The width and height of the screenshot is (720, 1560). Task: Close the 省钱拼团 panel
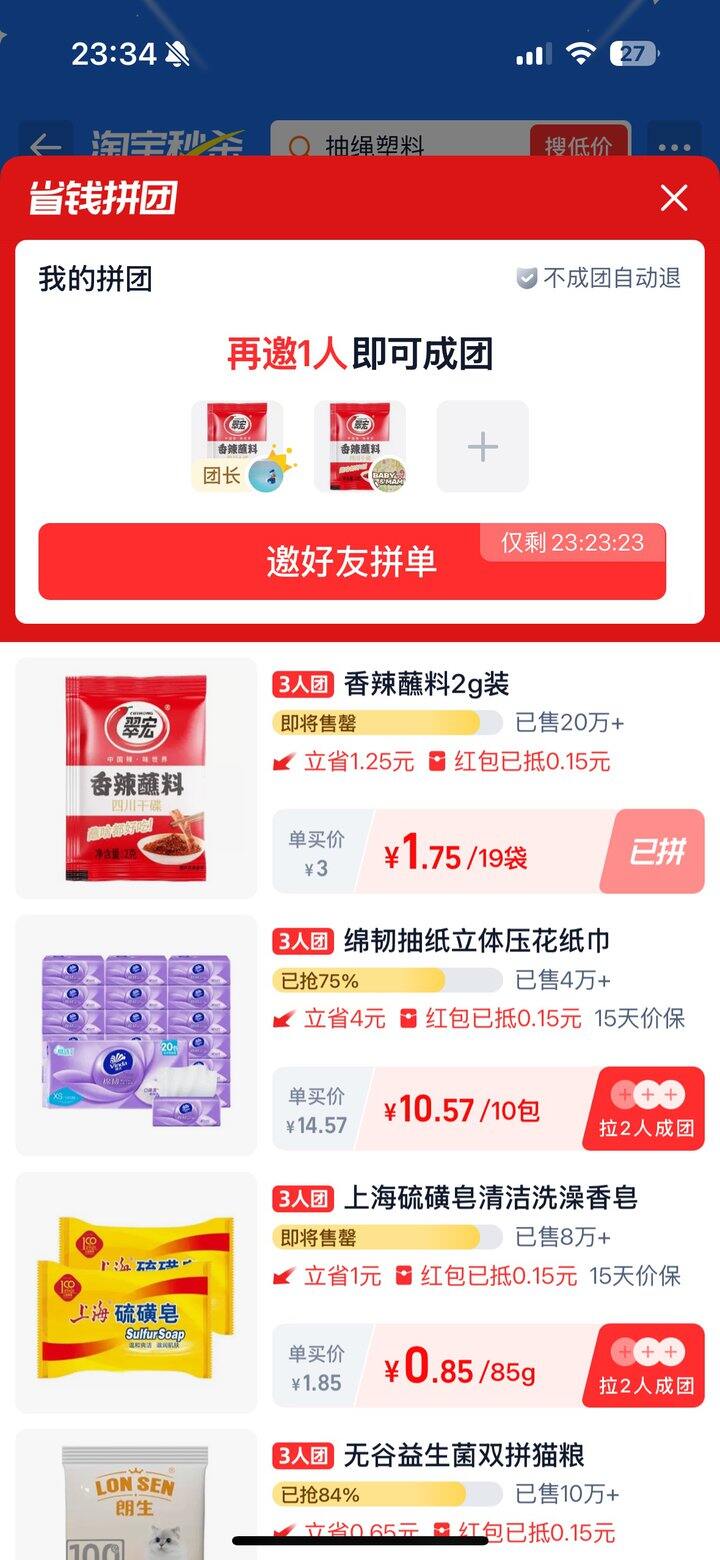click(x=674, y=198)
